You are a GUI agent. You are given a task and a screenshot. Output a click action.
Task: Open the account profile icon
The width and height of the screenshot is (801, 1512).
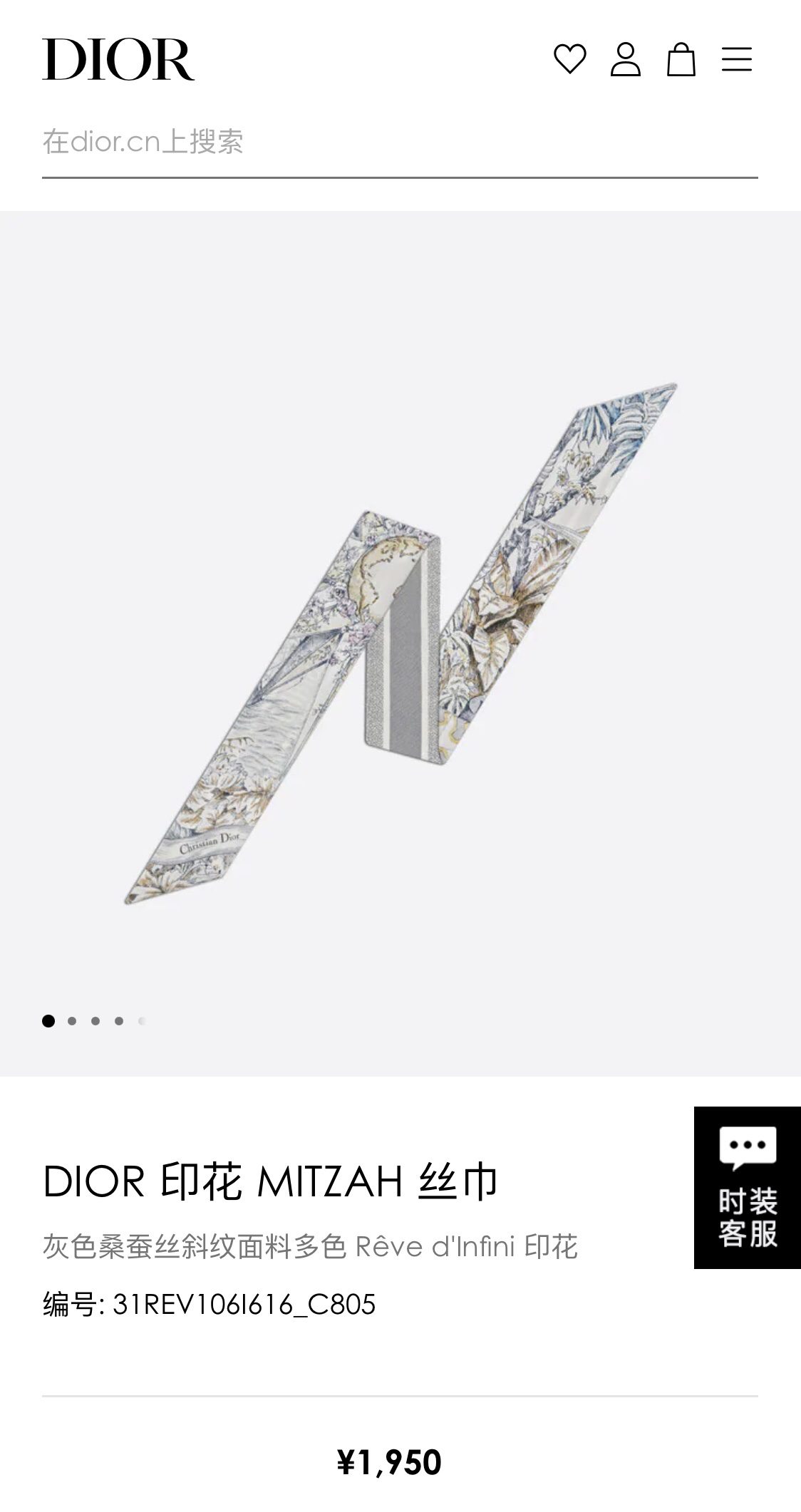pos(625,59)
